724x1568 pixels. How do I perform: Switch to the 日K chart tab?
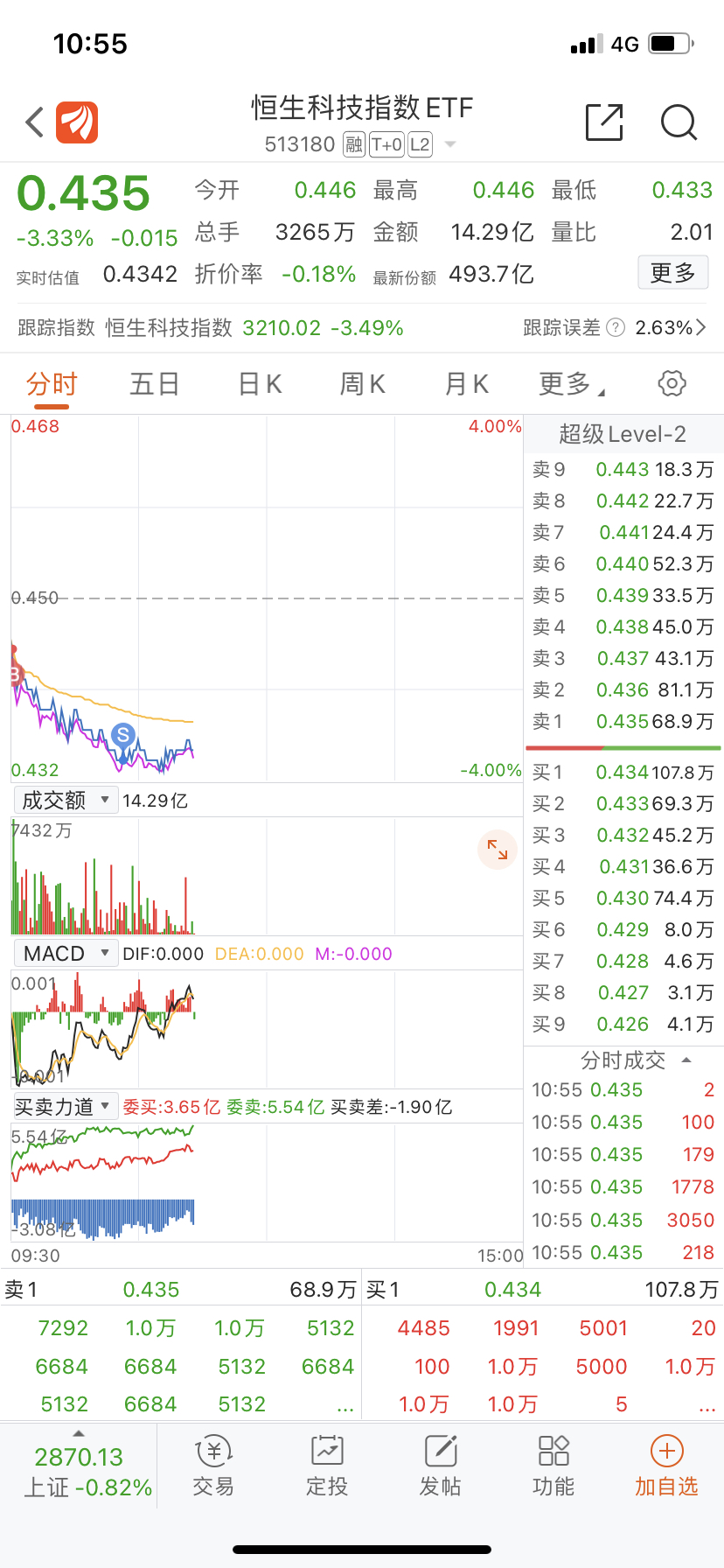[x=258, y=383]
